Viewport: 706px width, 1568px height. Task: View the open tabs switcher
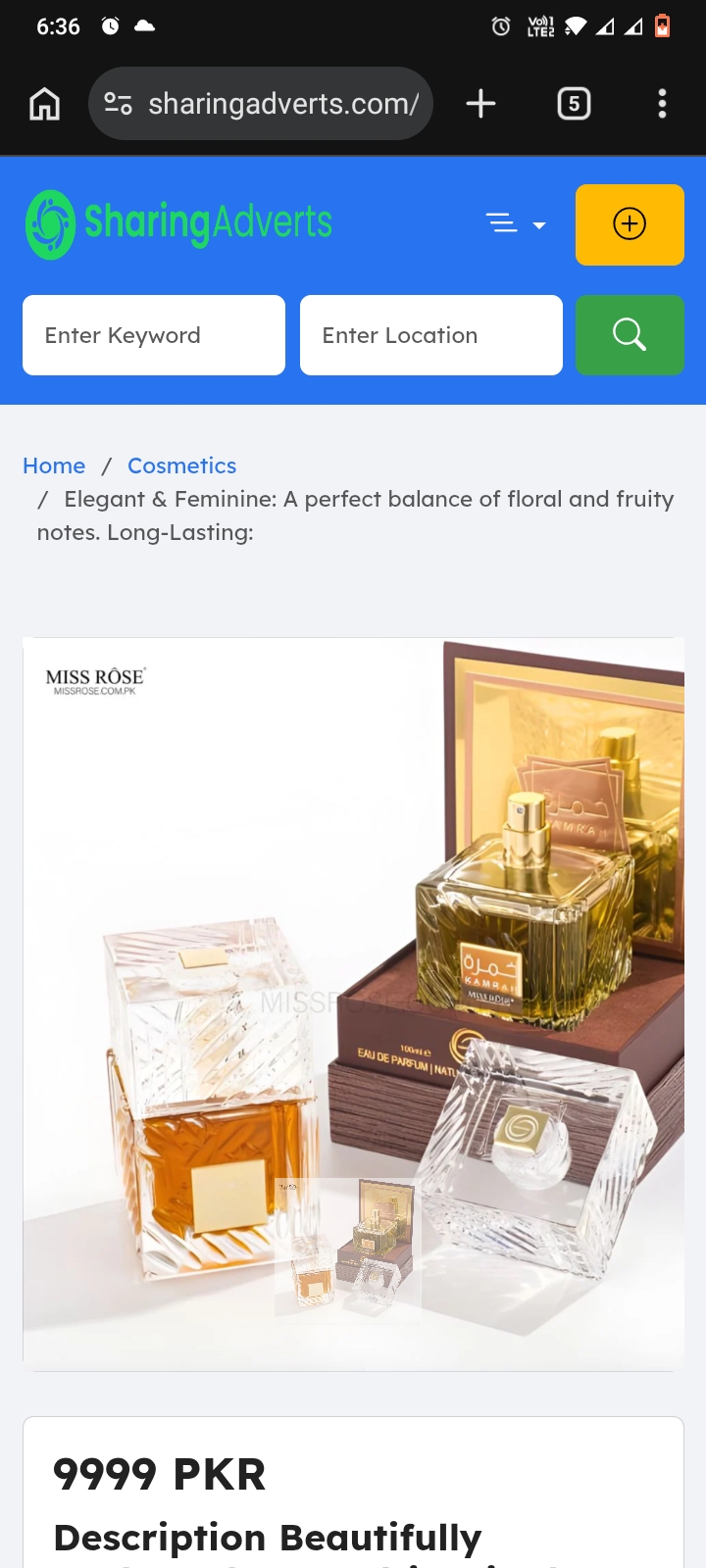574,103
